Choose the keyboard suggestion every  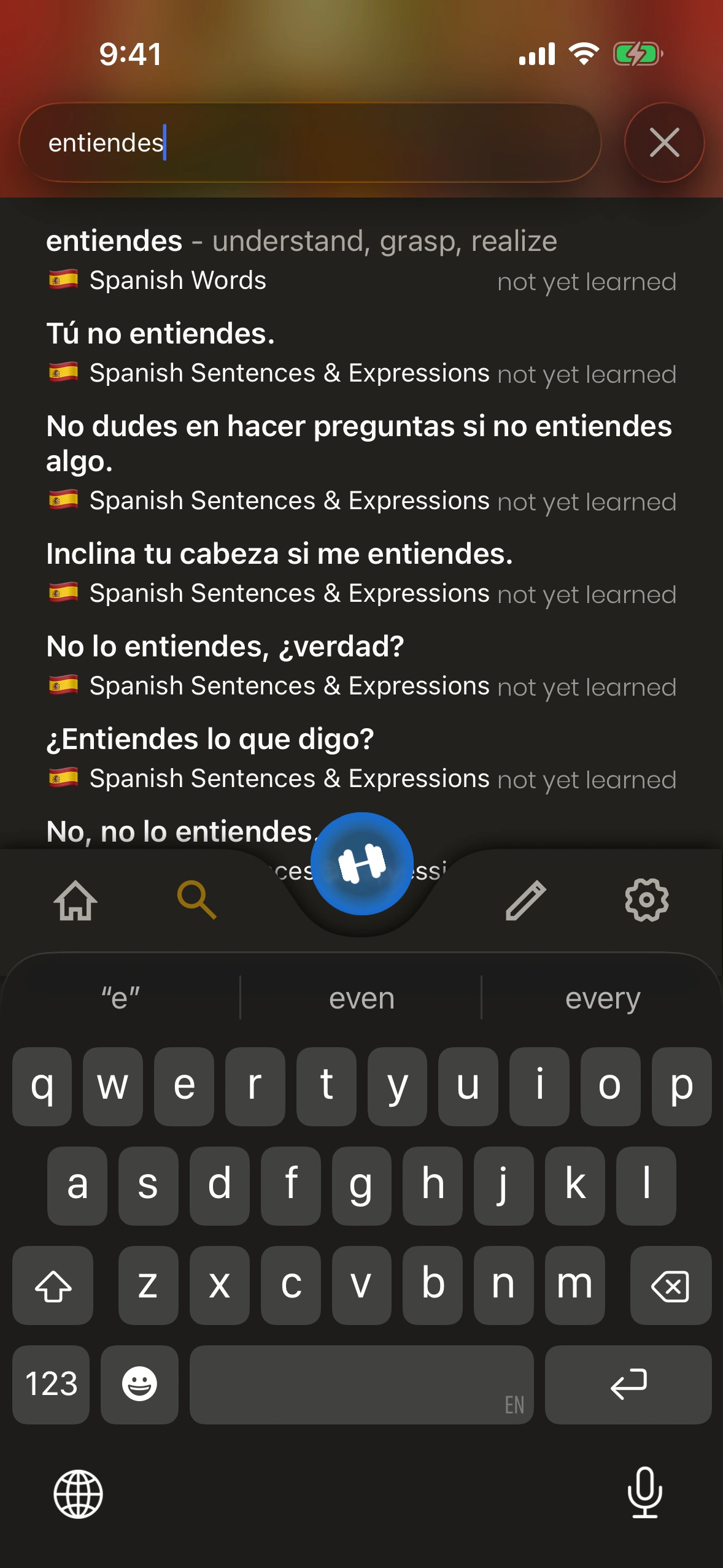(602, 999)
